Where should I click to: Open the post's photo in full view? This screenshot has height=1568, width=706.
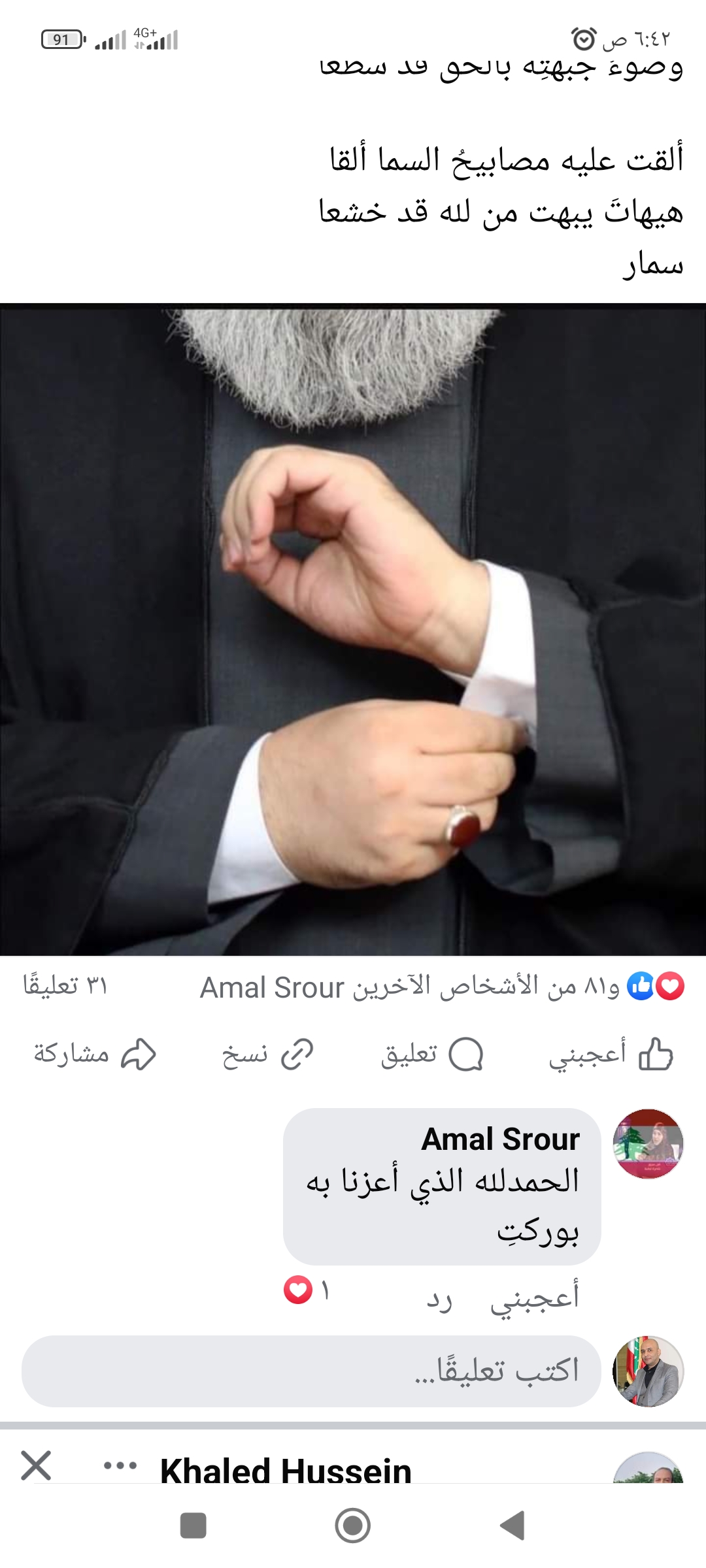(x=353, y=629)
